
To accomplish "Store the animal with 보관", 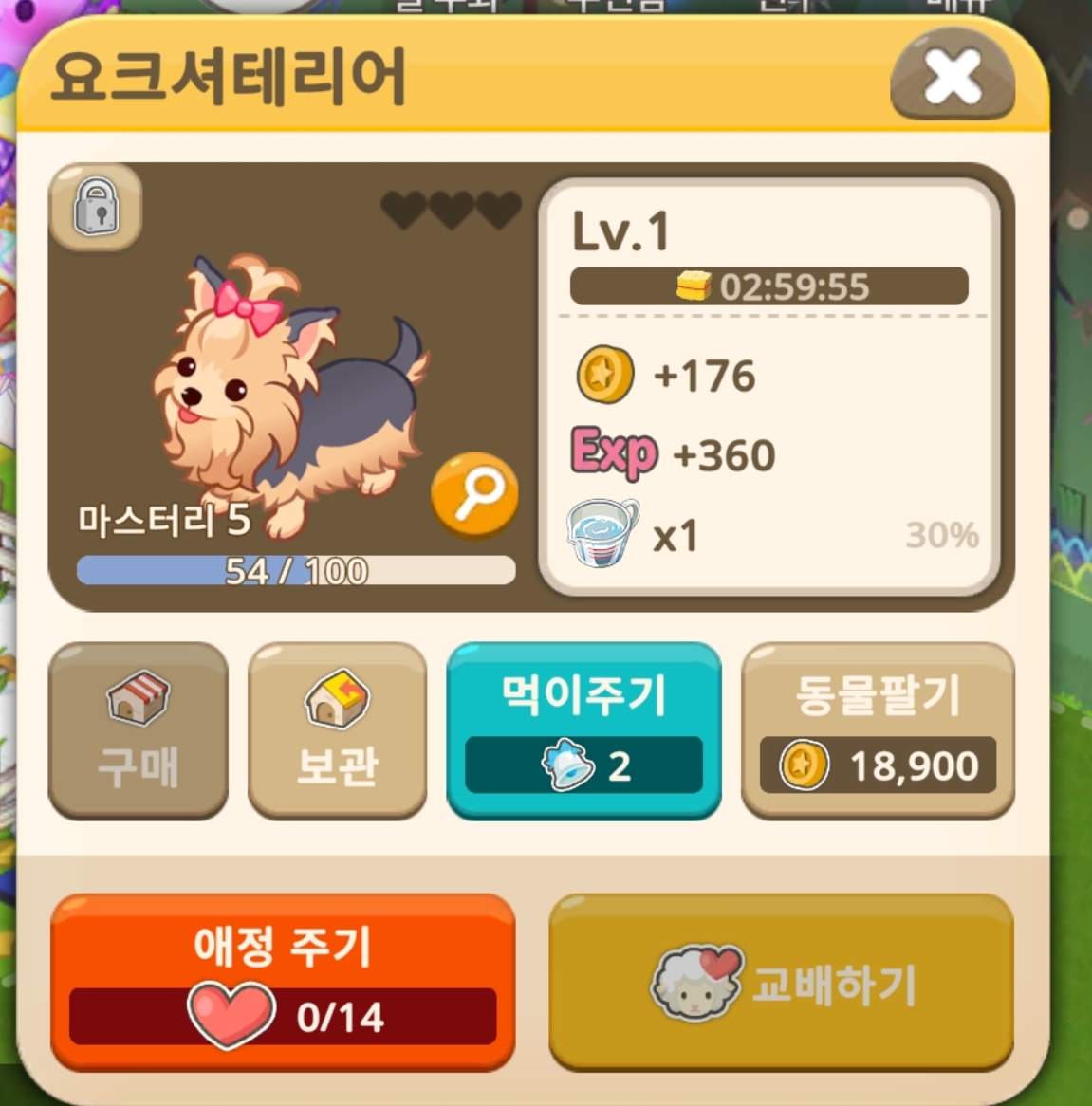I will pos(337,729).
